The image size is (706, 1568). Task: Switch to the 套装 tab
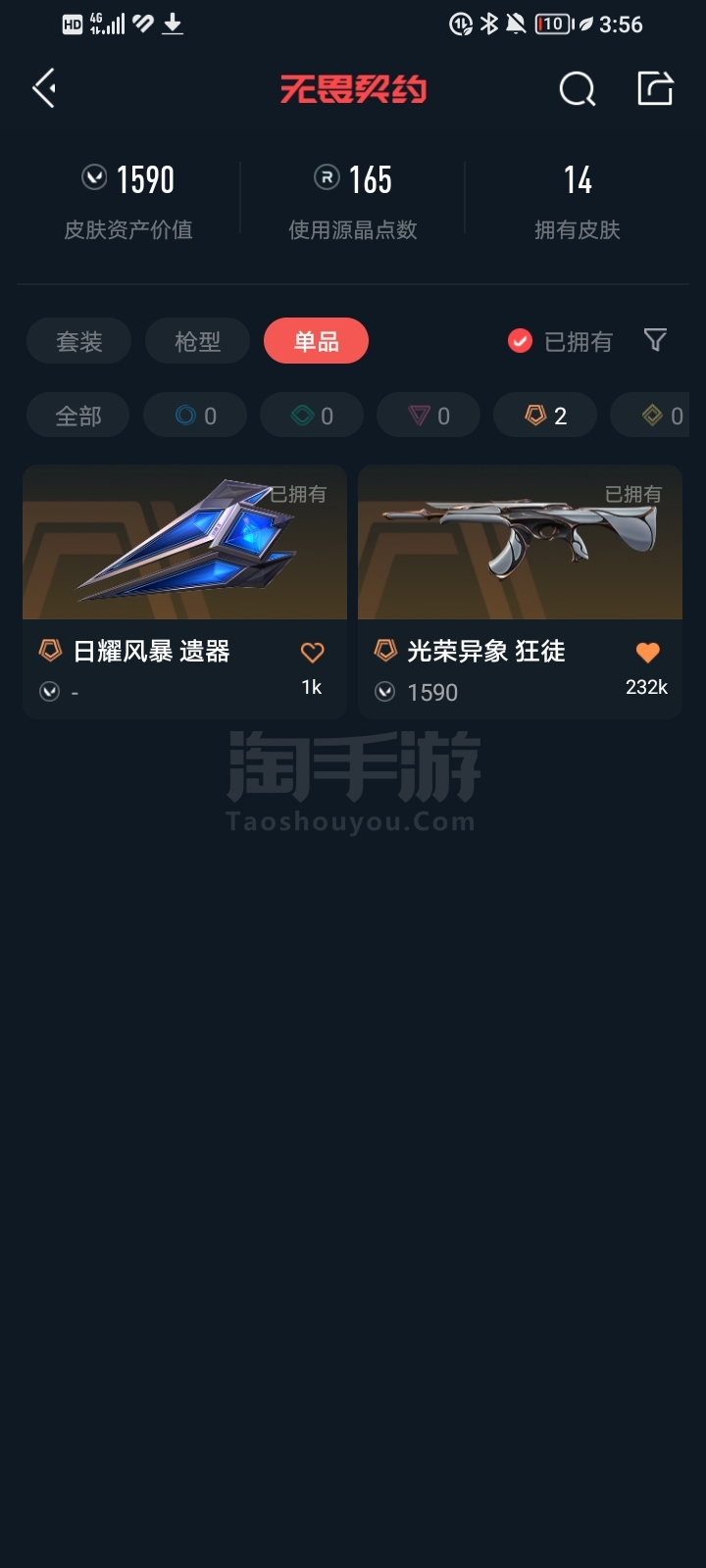coord(78,341)
